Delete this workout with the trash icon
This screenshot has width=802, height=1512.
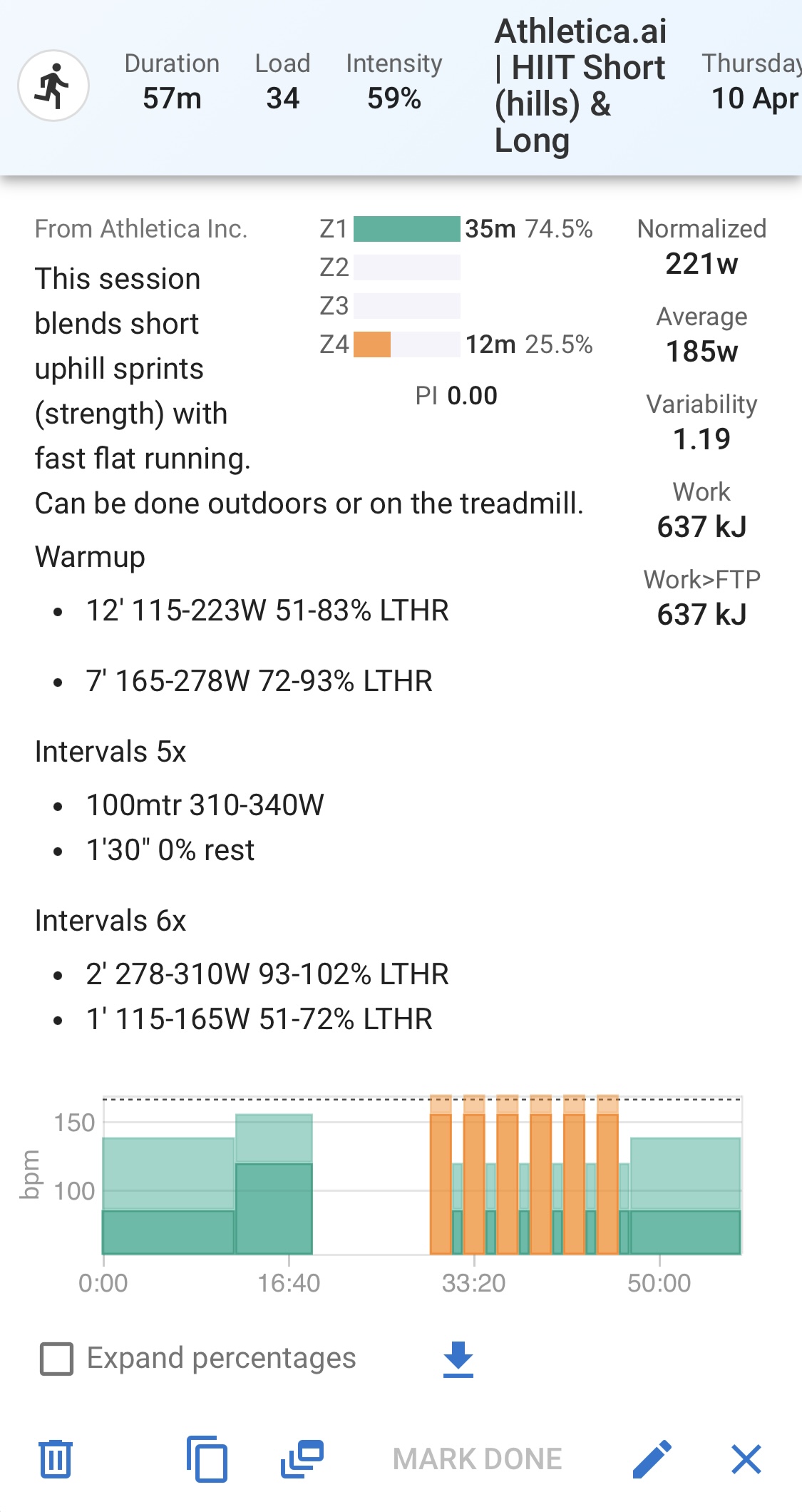click(x=56, y=1459)
